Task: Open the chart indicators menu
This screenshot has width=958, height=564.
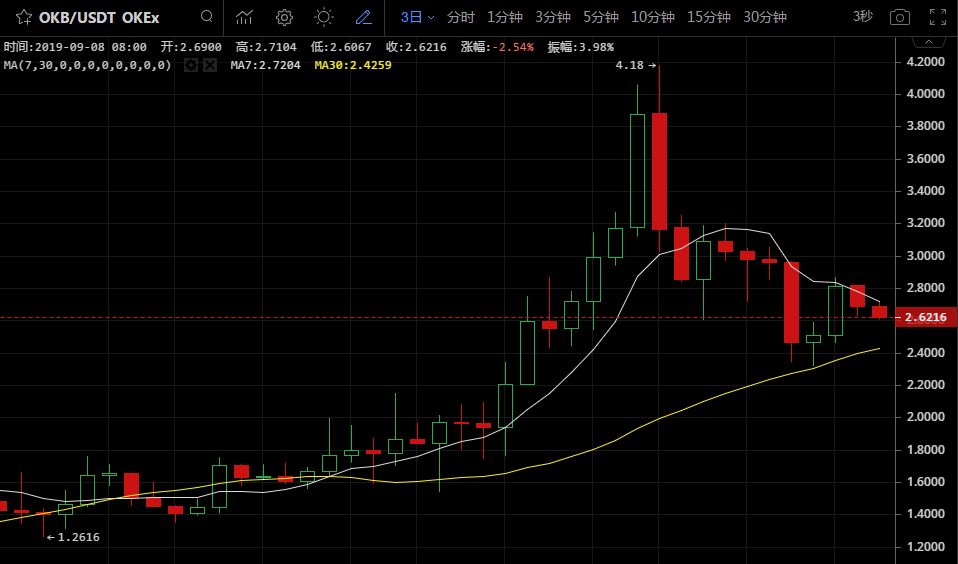Action: point(244,17)
